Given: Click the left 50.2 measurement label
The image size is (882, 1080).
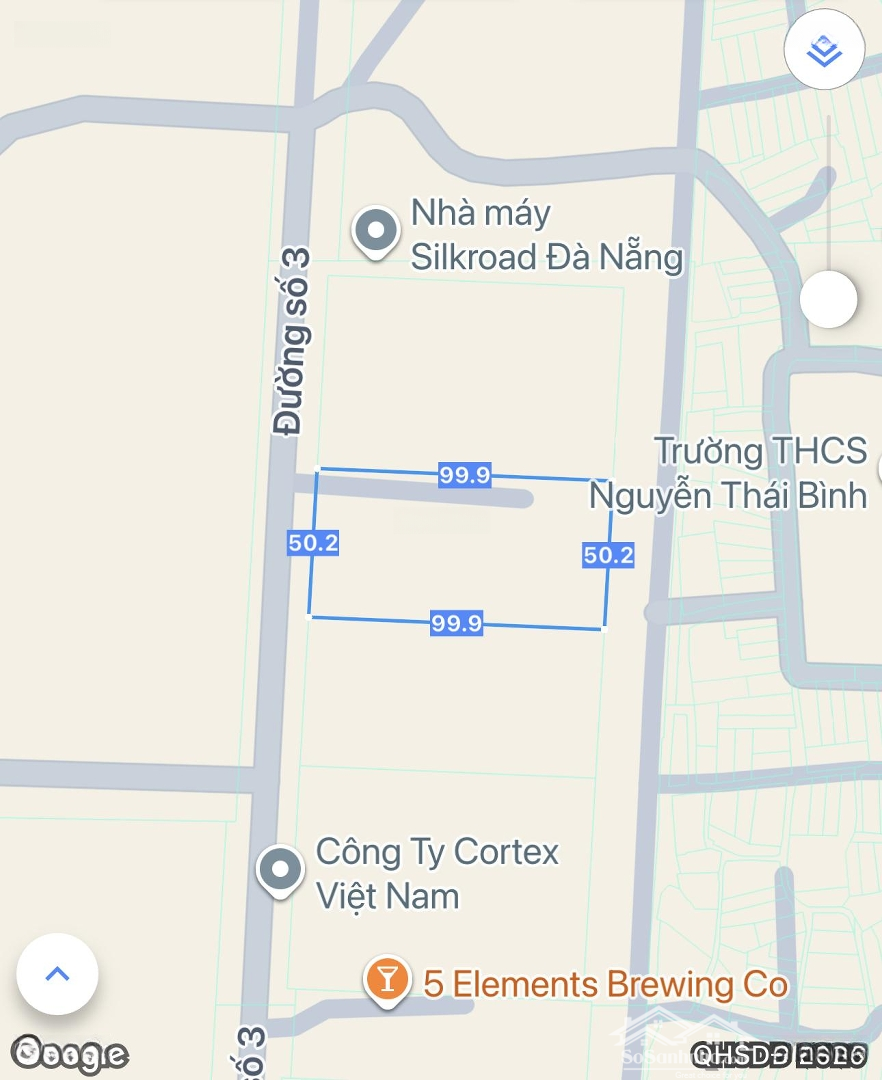Looking at the screenshot, I should [312, 544].
